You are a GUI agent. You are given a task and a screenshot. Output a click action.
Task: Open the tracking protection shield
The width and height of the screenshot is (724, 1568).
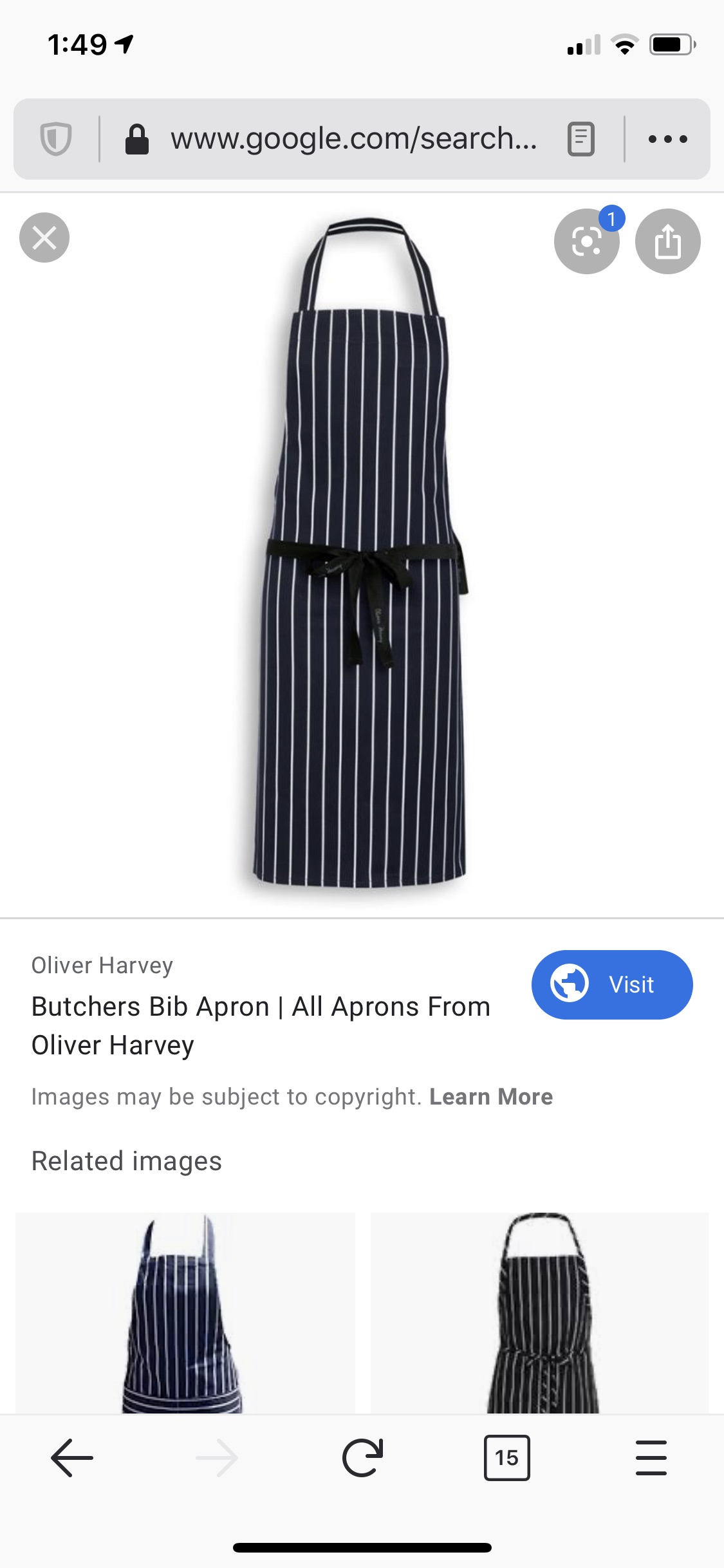tap(56, 139)
